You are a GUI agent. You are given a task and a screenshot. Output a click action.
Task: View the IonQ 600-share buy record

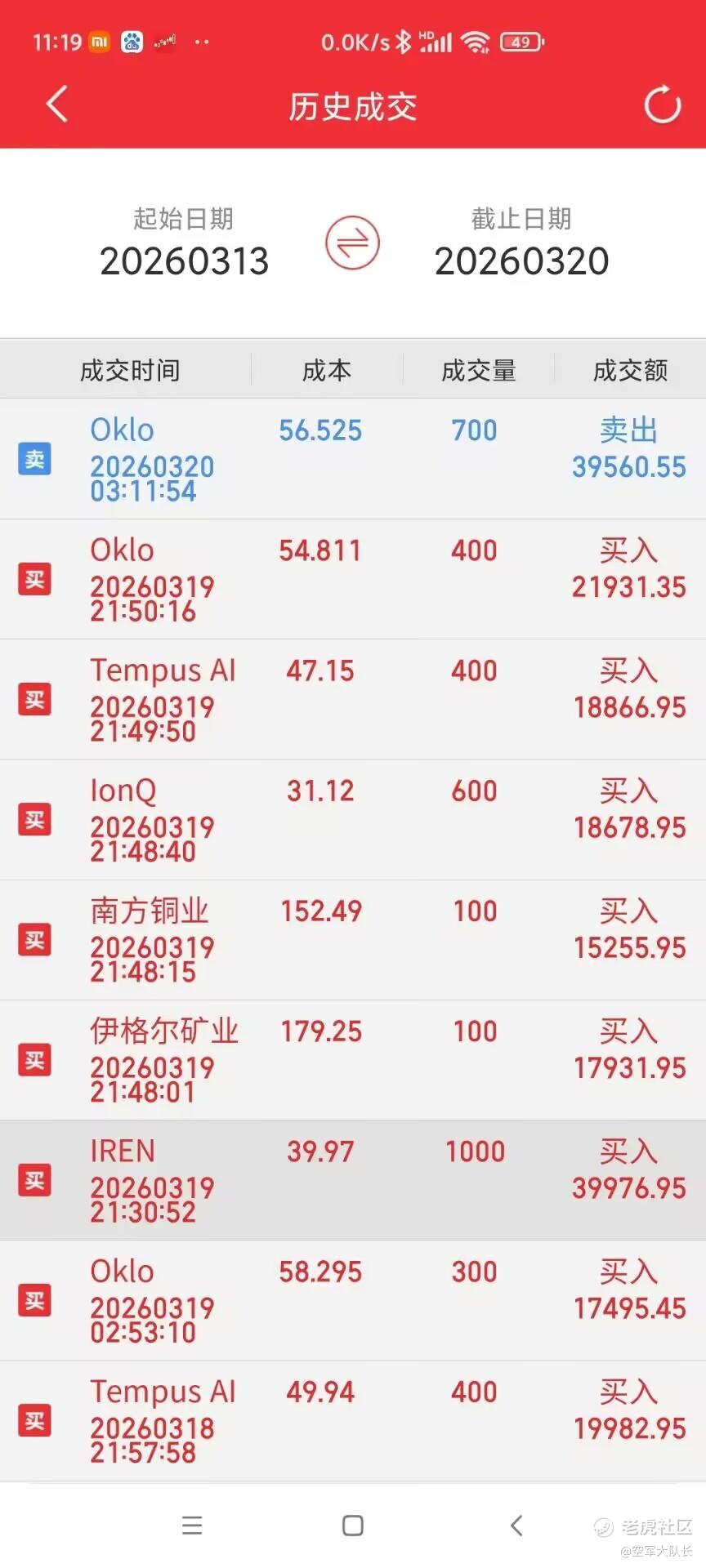pos(353,819)
